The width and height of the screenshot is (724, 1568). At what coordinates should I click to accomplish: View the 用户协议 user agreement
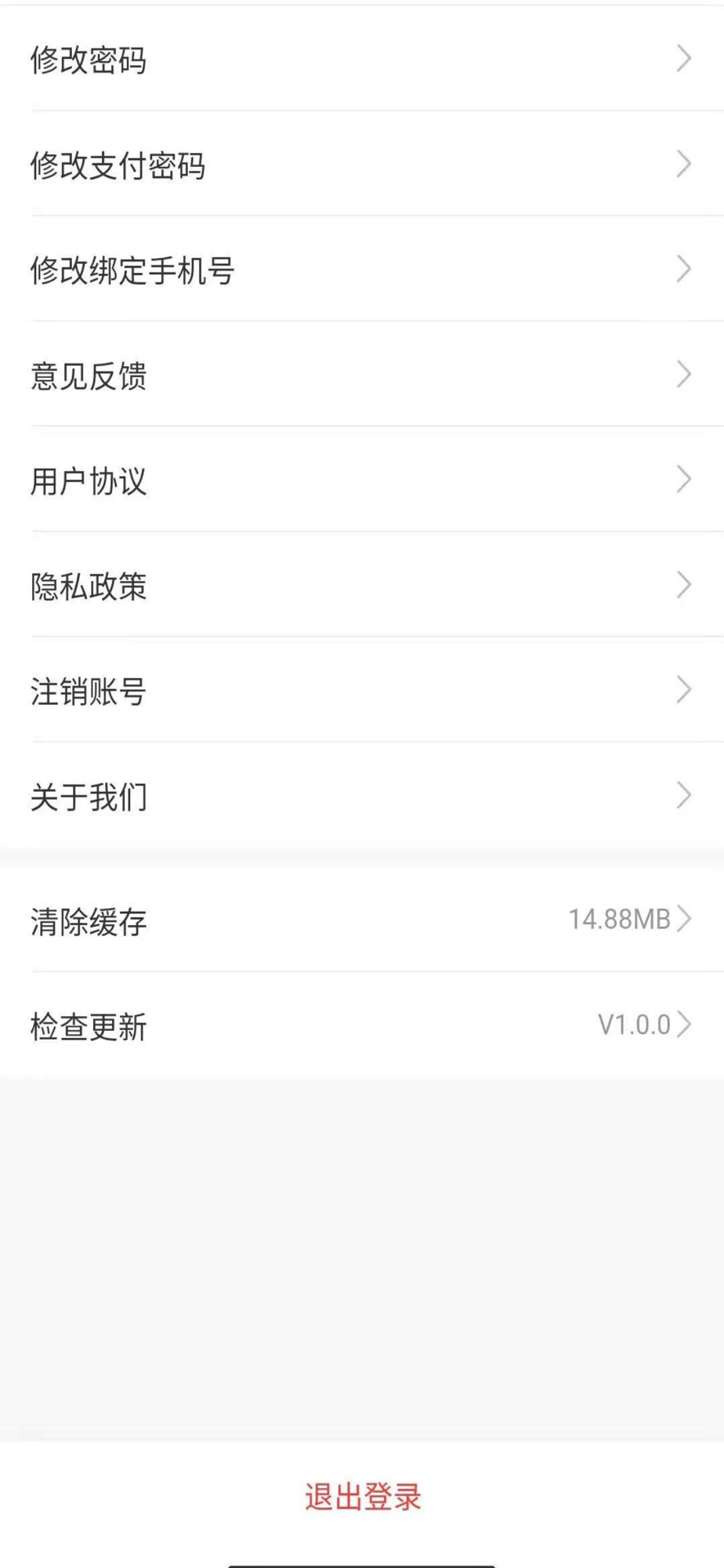tap(362, 479)
